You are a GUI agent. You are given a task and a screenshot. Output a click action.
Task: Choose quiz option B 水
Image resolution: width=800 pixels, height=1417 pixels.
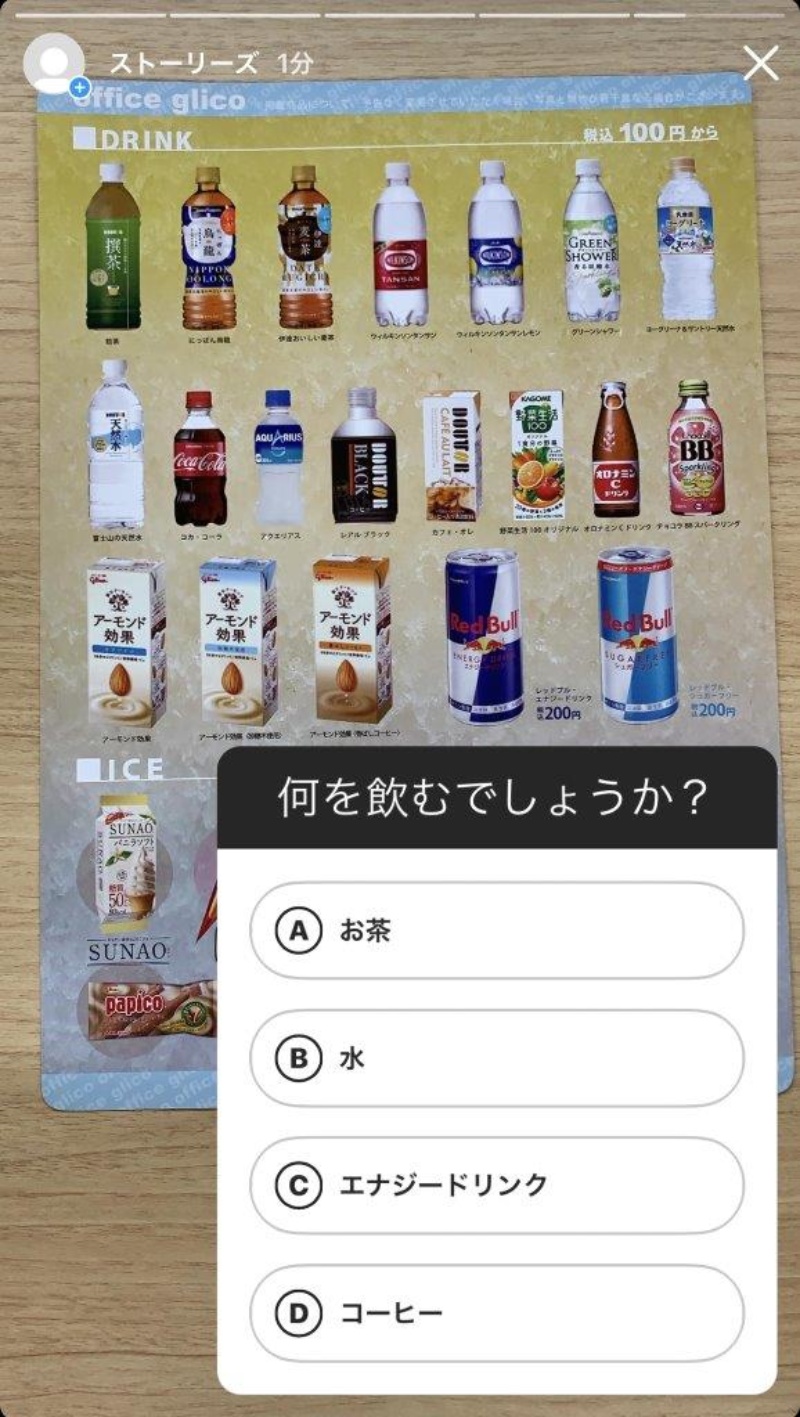[496, 1058]
